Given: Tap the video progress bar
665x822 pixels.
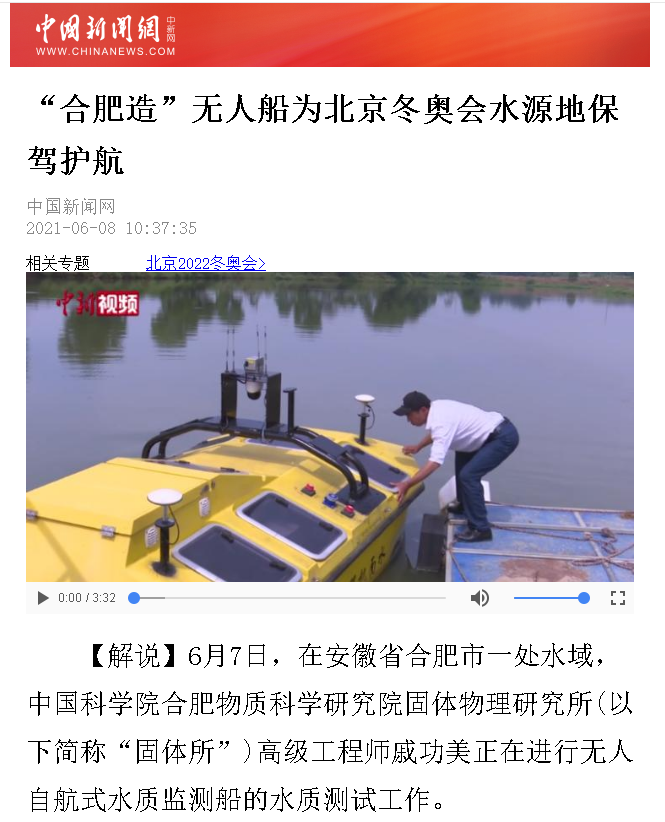Looking at the screenshot, I should tap(290, 598).
